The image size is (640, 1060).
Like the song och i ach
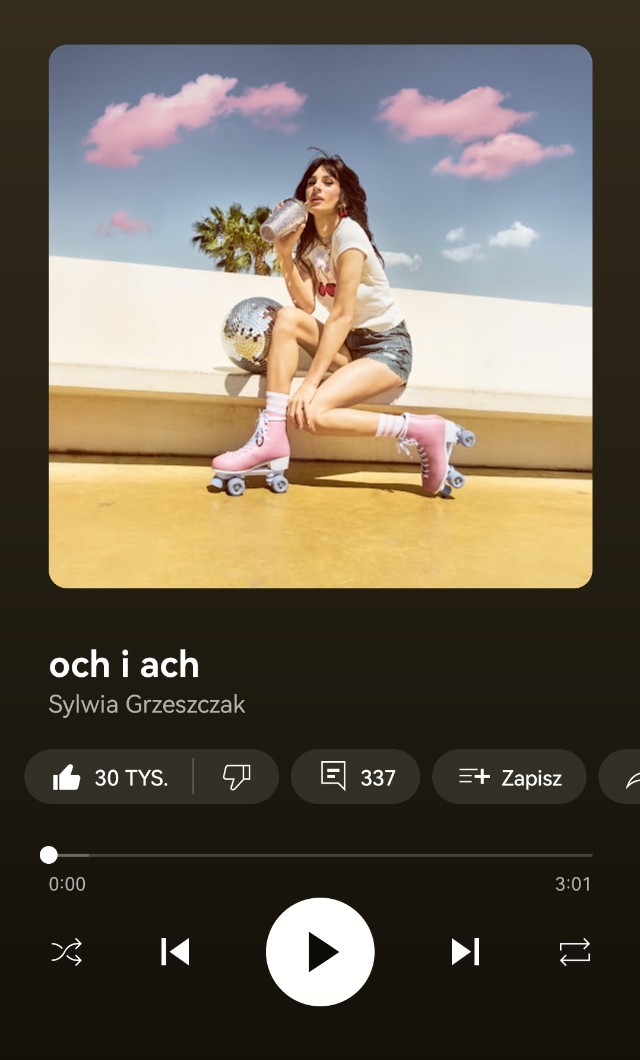108,777
